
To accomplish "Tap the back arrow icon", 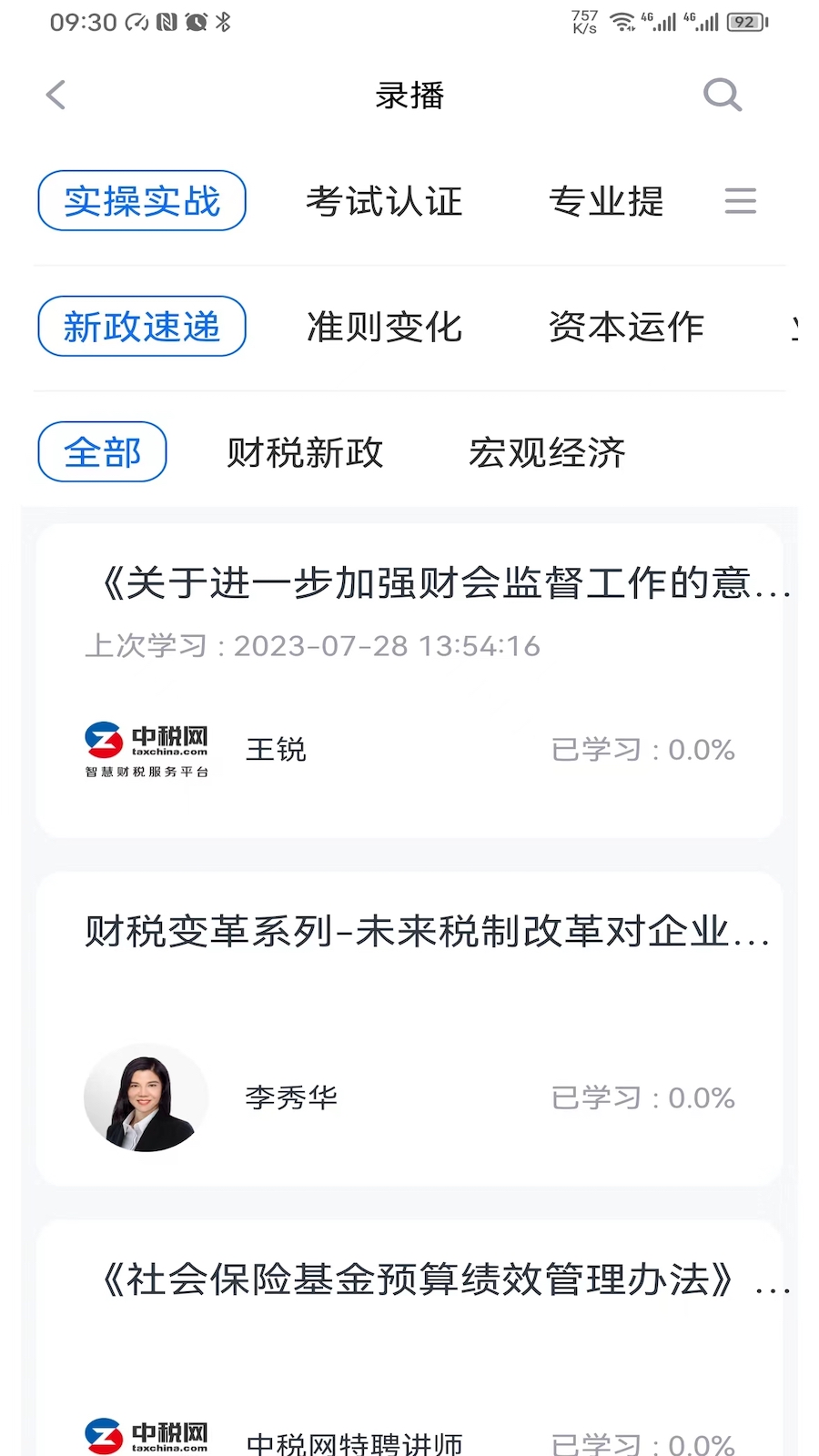I will coord(56,95).
